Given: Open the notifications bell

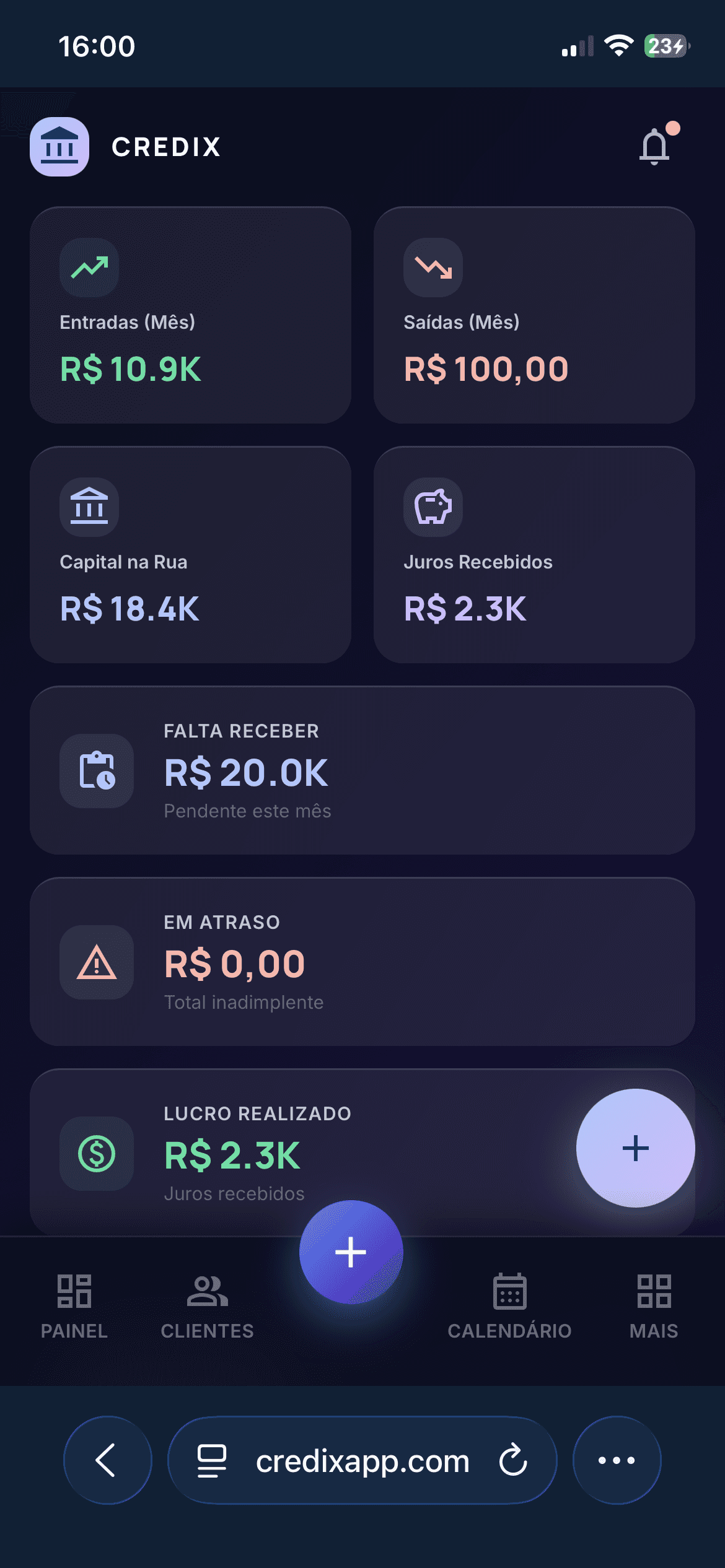Looking at the screenshot, I should (654, 147).
